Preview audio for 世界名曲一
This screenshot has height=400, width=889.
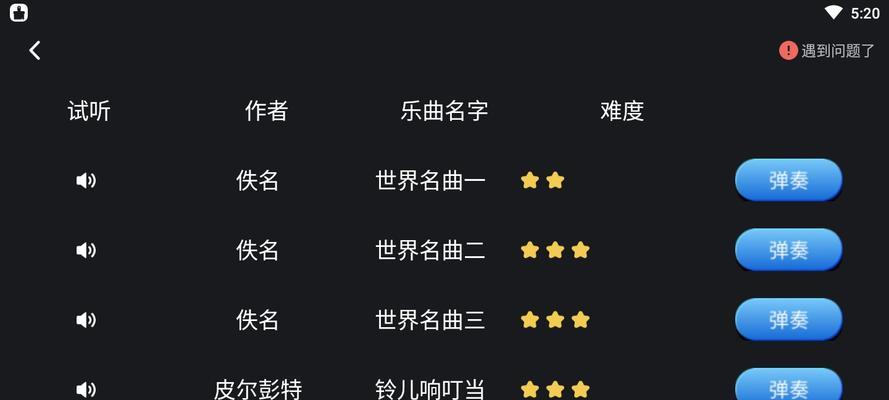click(86, 181)
